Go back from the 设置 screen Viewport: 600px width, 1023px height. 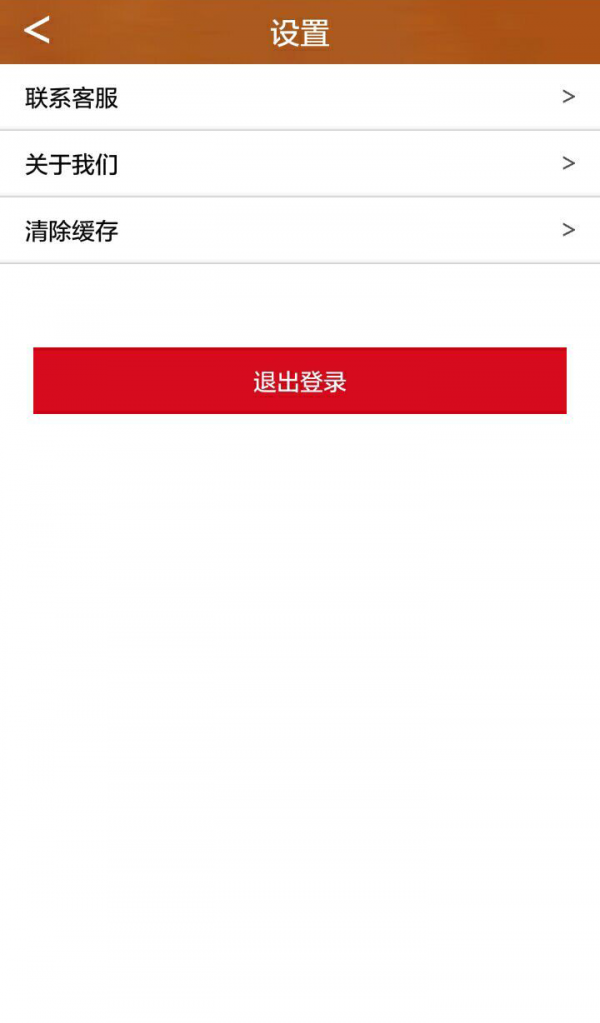click(x=37, y=30)
